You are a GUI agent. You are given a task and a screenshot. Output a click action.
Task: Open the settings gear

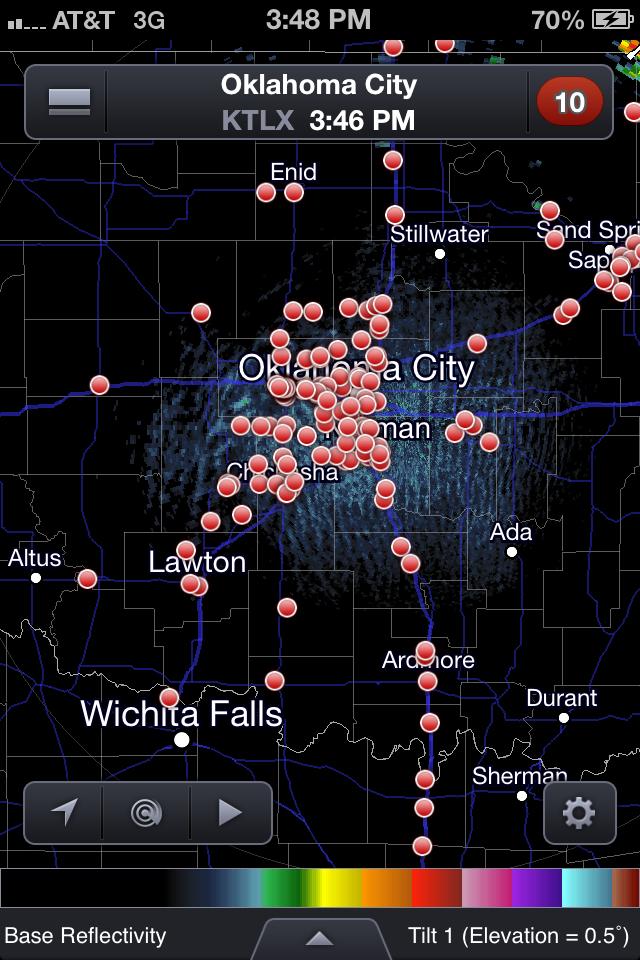579,813
